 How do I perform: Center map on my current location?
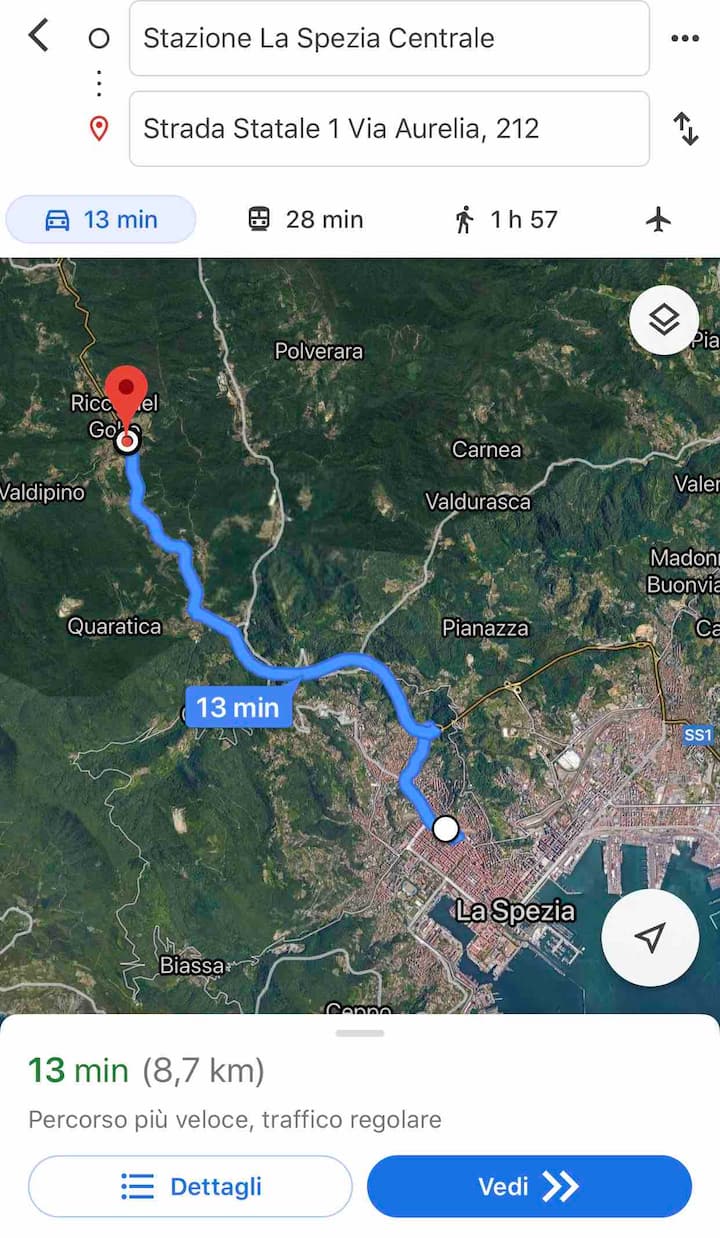point(650,937)
